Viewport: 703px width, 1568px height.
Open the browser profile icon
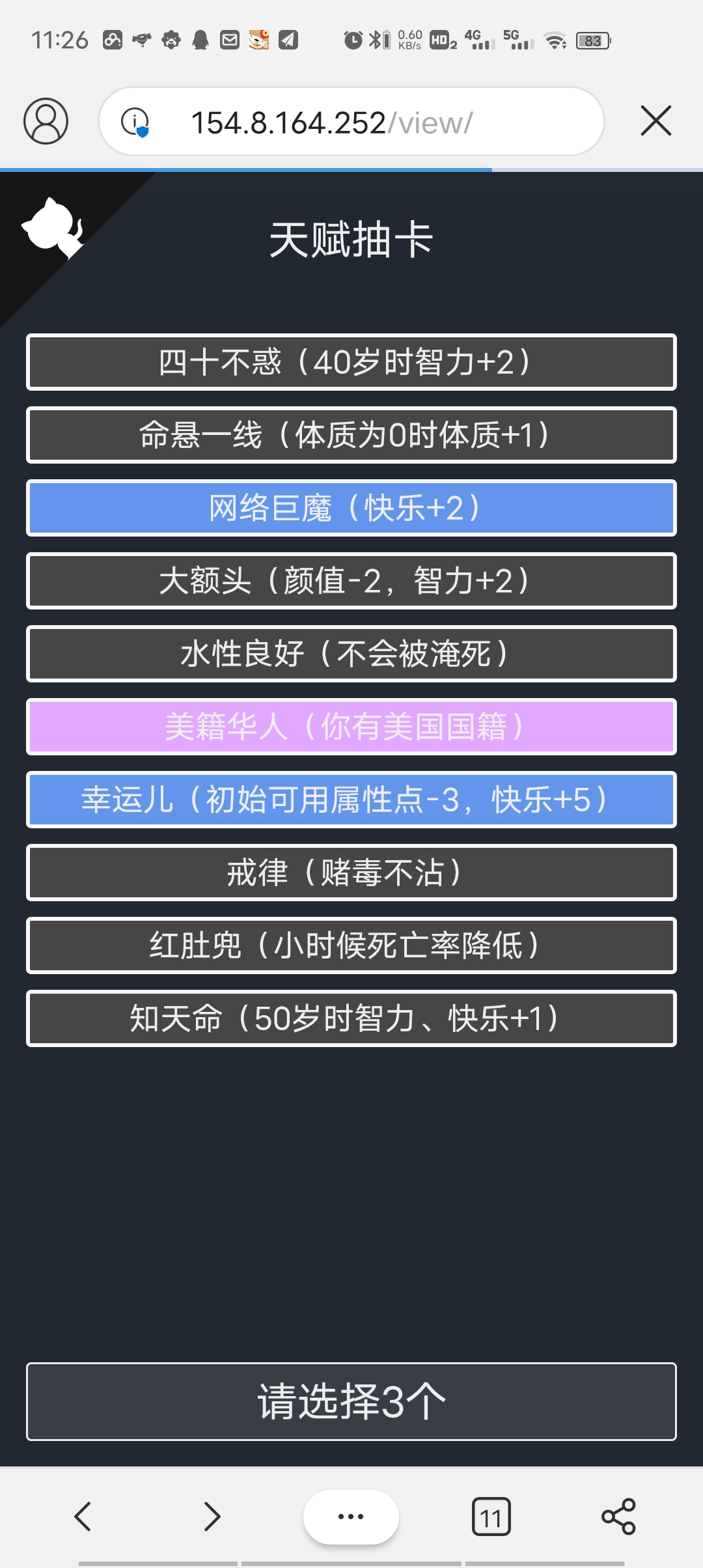[46, 121]
